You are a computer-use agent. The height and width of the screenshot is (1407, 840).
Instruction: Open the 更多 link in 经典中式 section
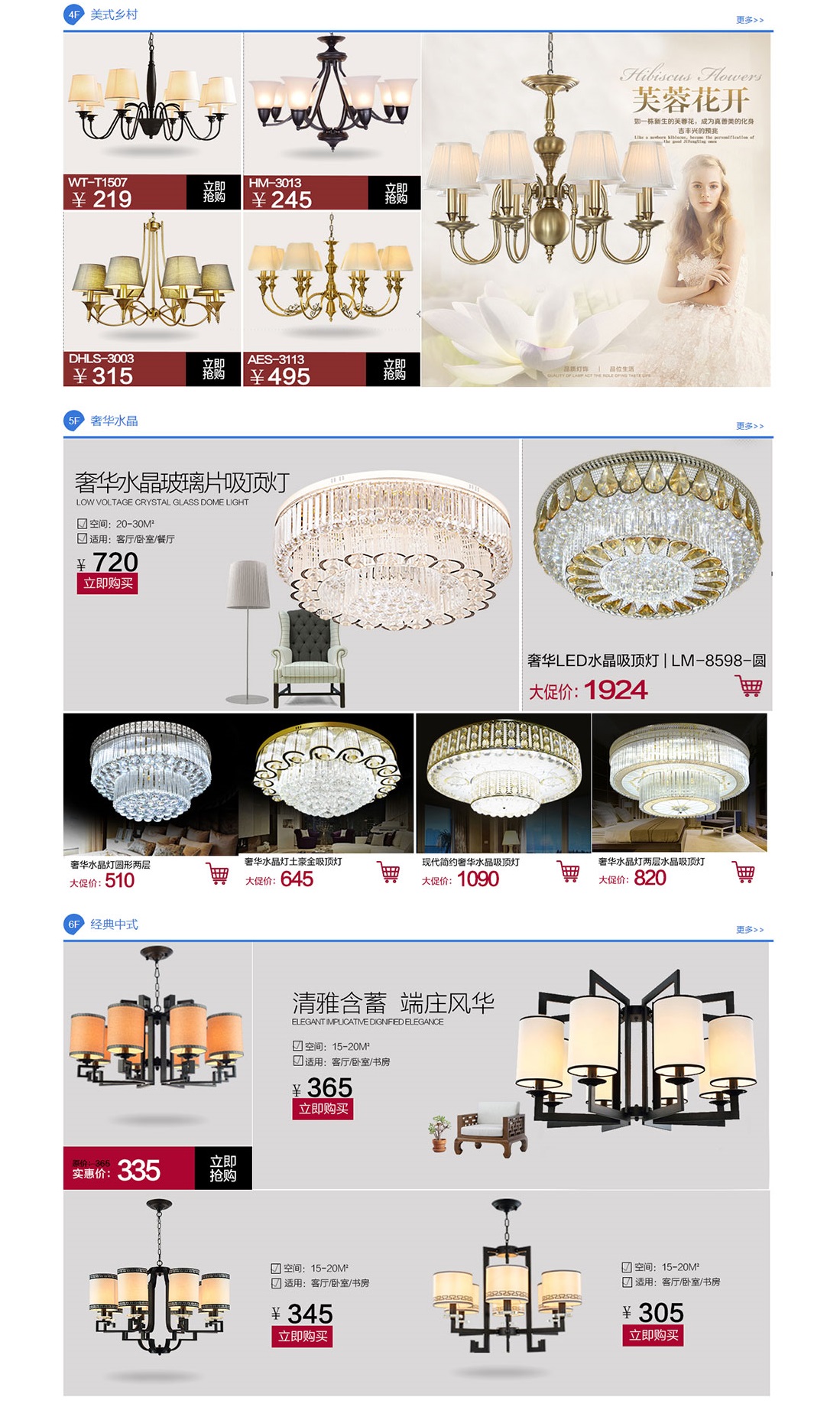pyautogui.click(x=749, y=930)
